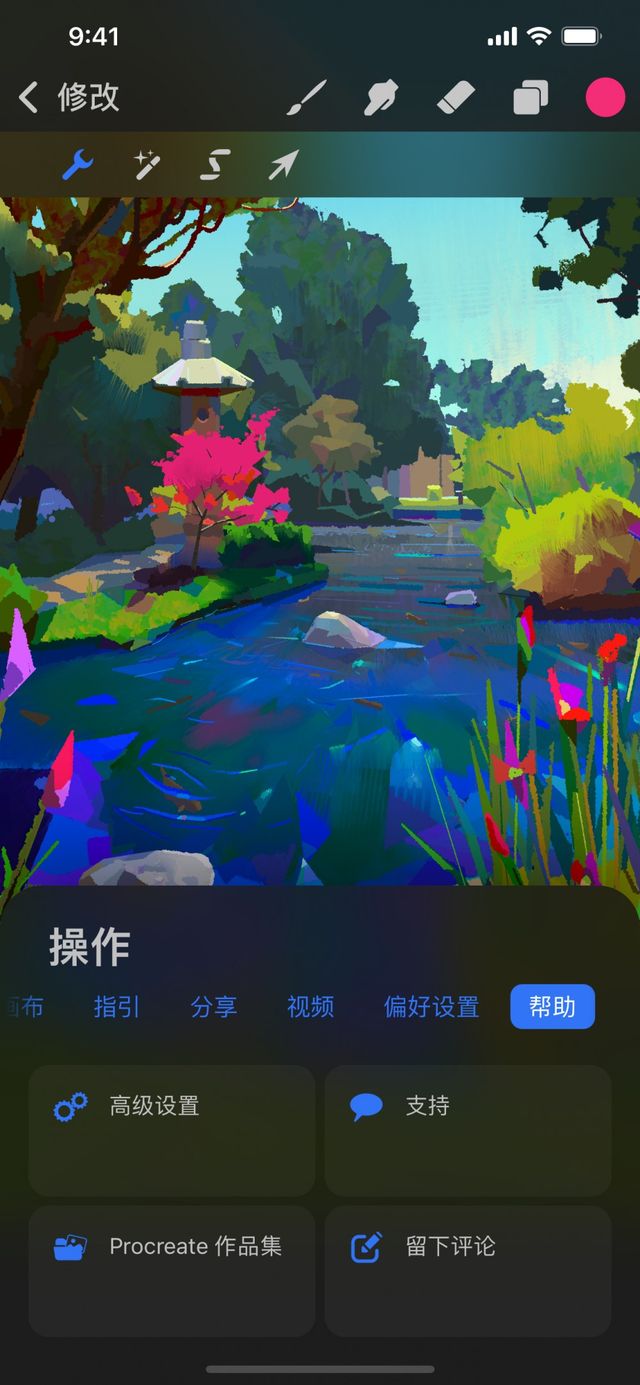Tap 留下评论 to leave a review

[467, 1270]
